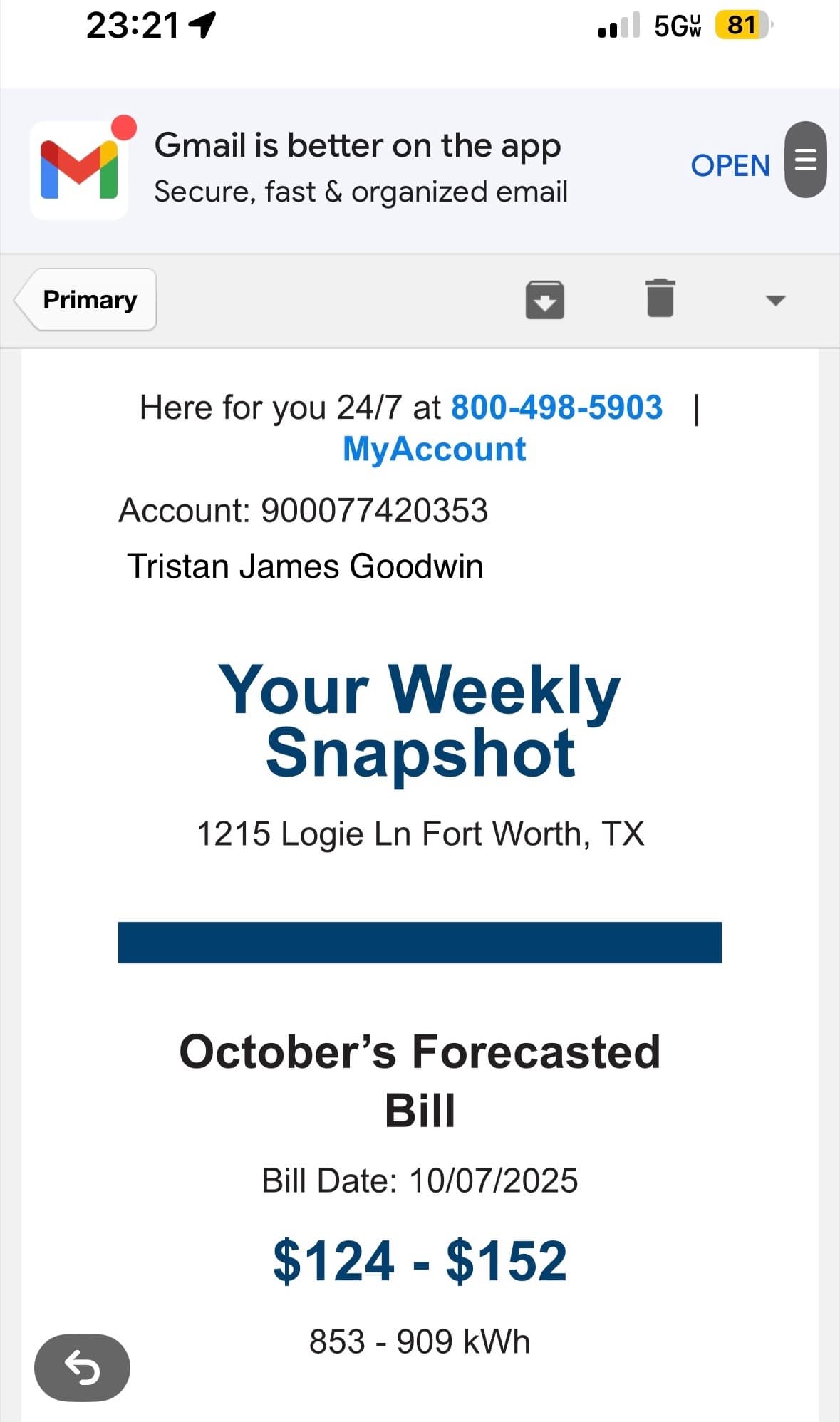Screen dimensions: 840x1422
Task: Open the MyAccount link
Action: click(434, 449)
